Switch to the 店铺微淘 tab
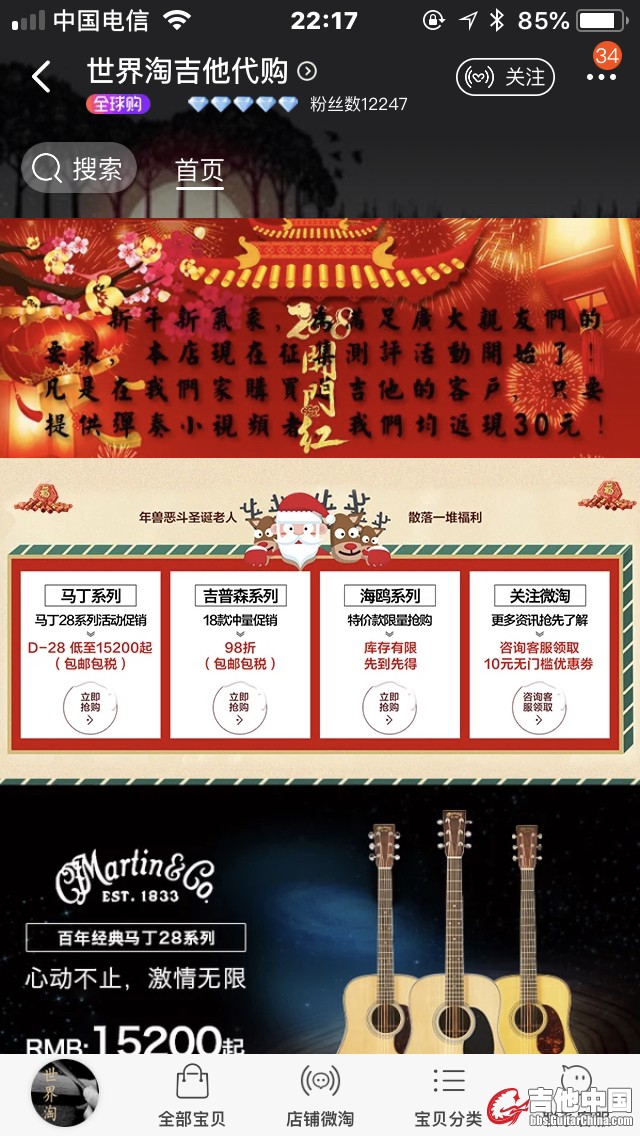Image resolution: width=640 pixels, height=1136 pixels. click(x=320, y=1096)
